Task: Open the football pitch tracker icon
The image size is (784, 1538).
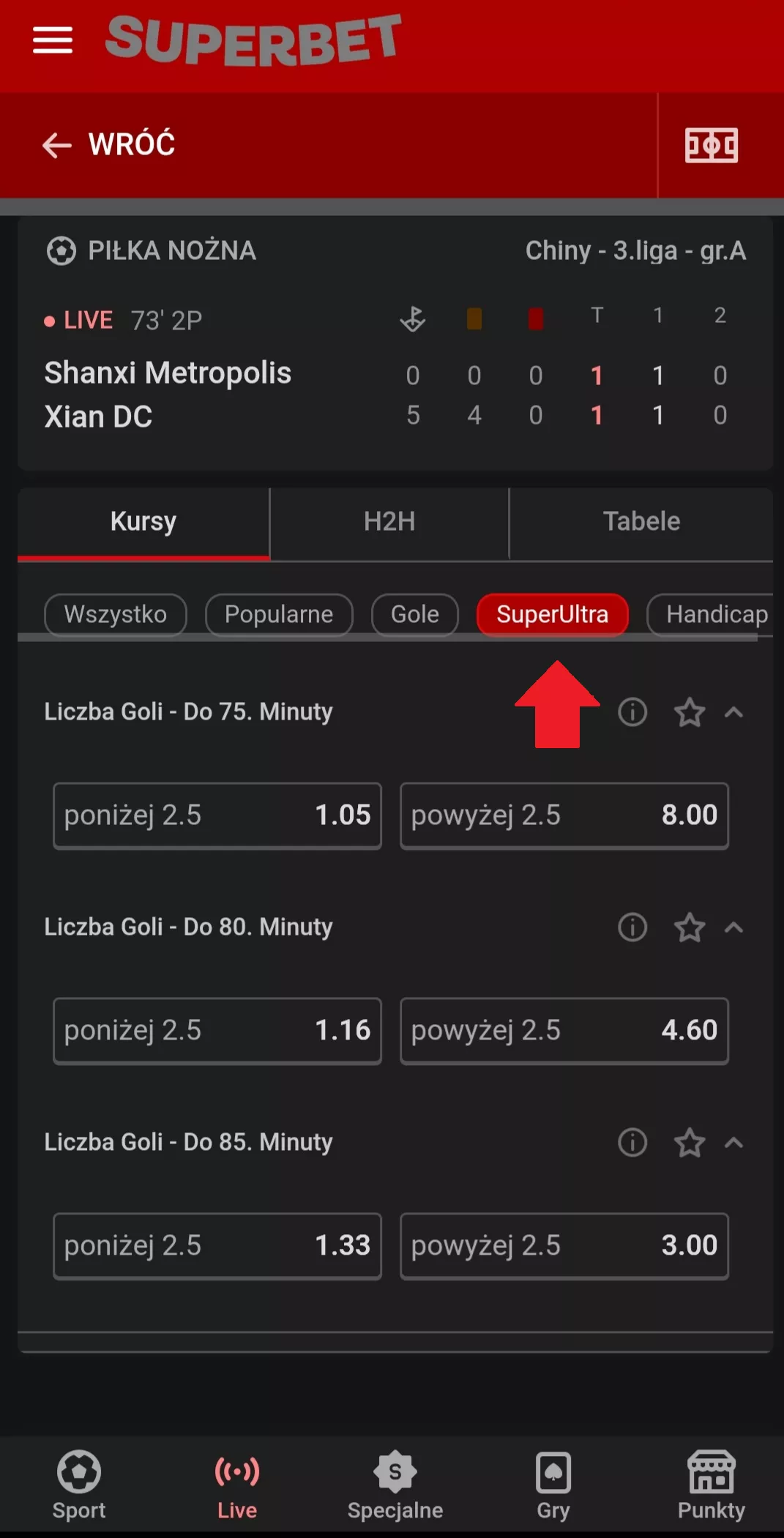Action: pyautogui.click(x=711, y=145)
